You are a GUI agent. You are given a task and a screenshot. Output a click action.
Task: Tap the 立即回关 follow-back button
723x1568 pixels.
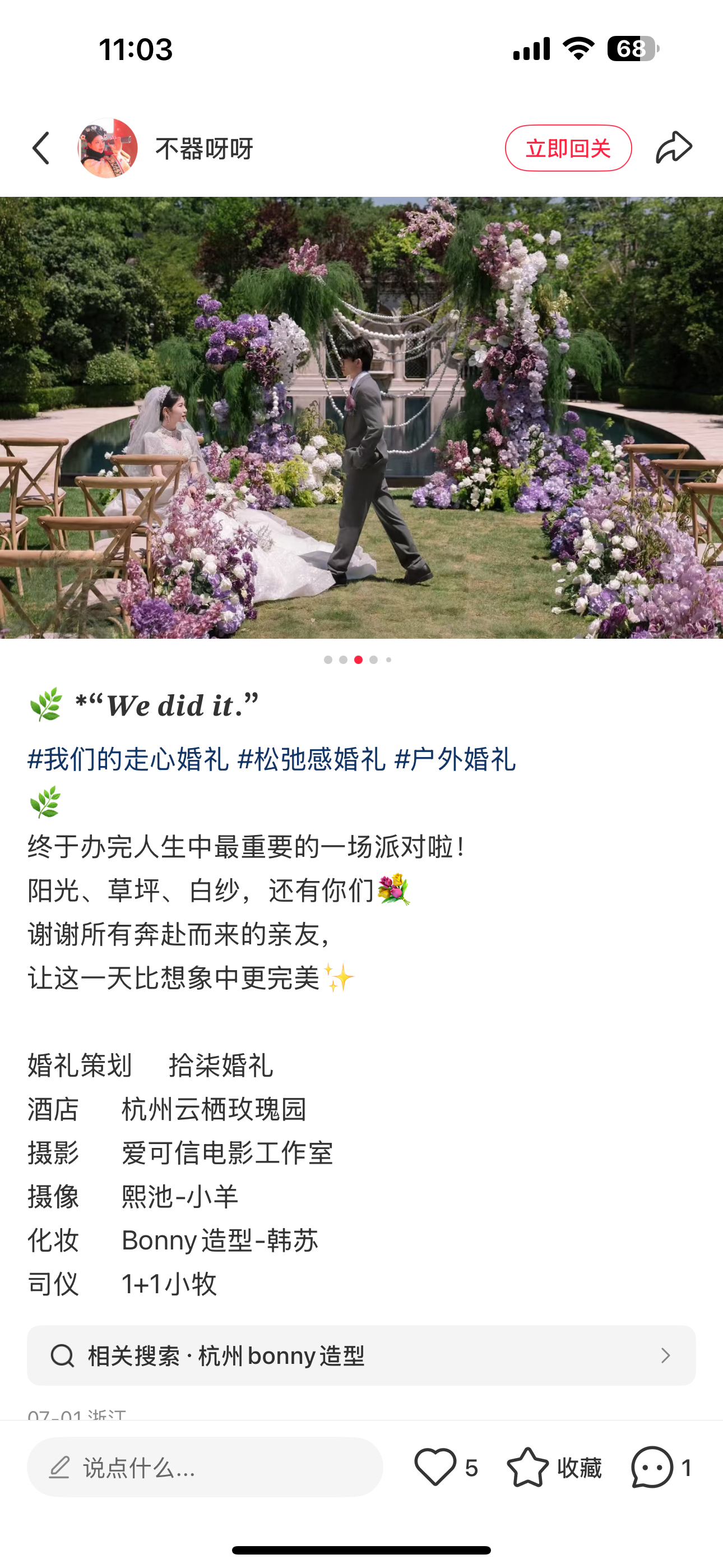click(x=568, y=148)
